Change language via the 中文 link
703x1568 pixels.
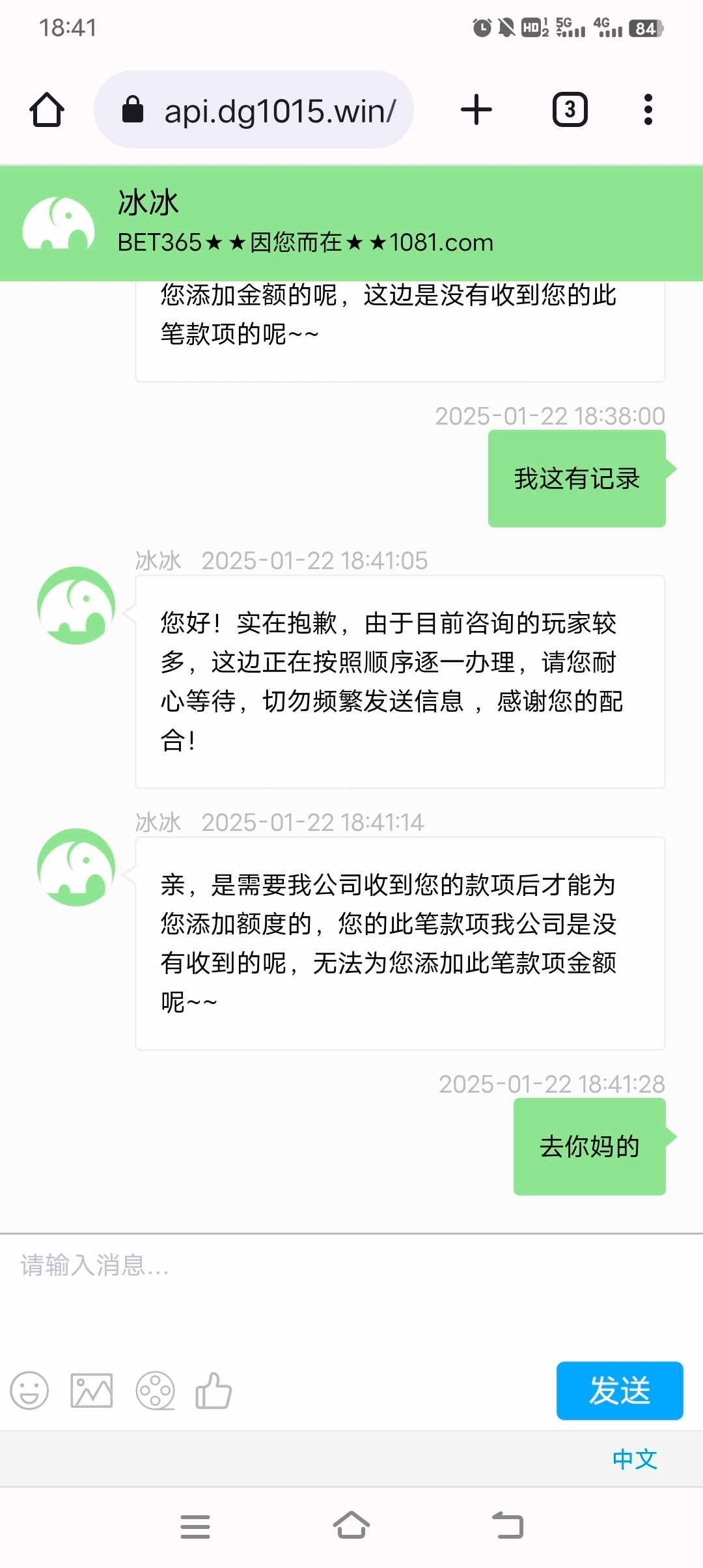point(635,1459)
